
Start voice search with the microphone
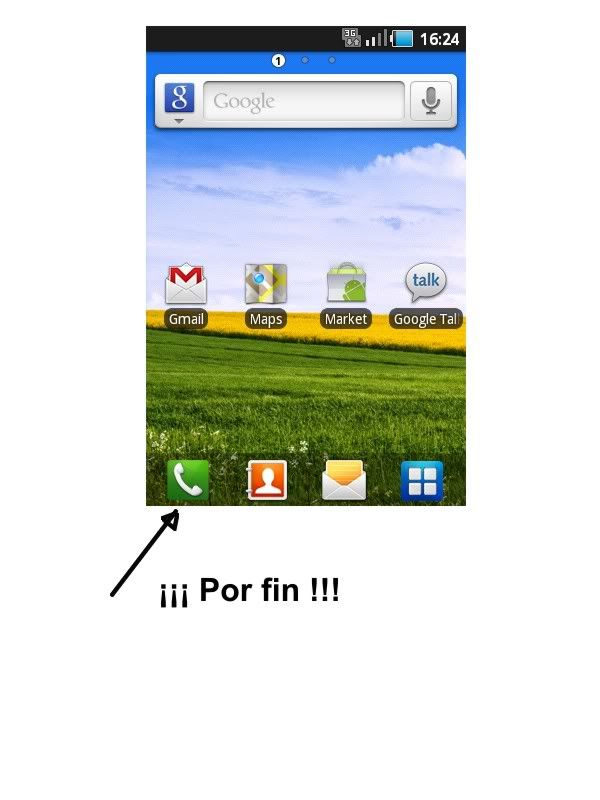click(431, 101)
